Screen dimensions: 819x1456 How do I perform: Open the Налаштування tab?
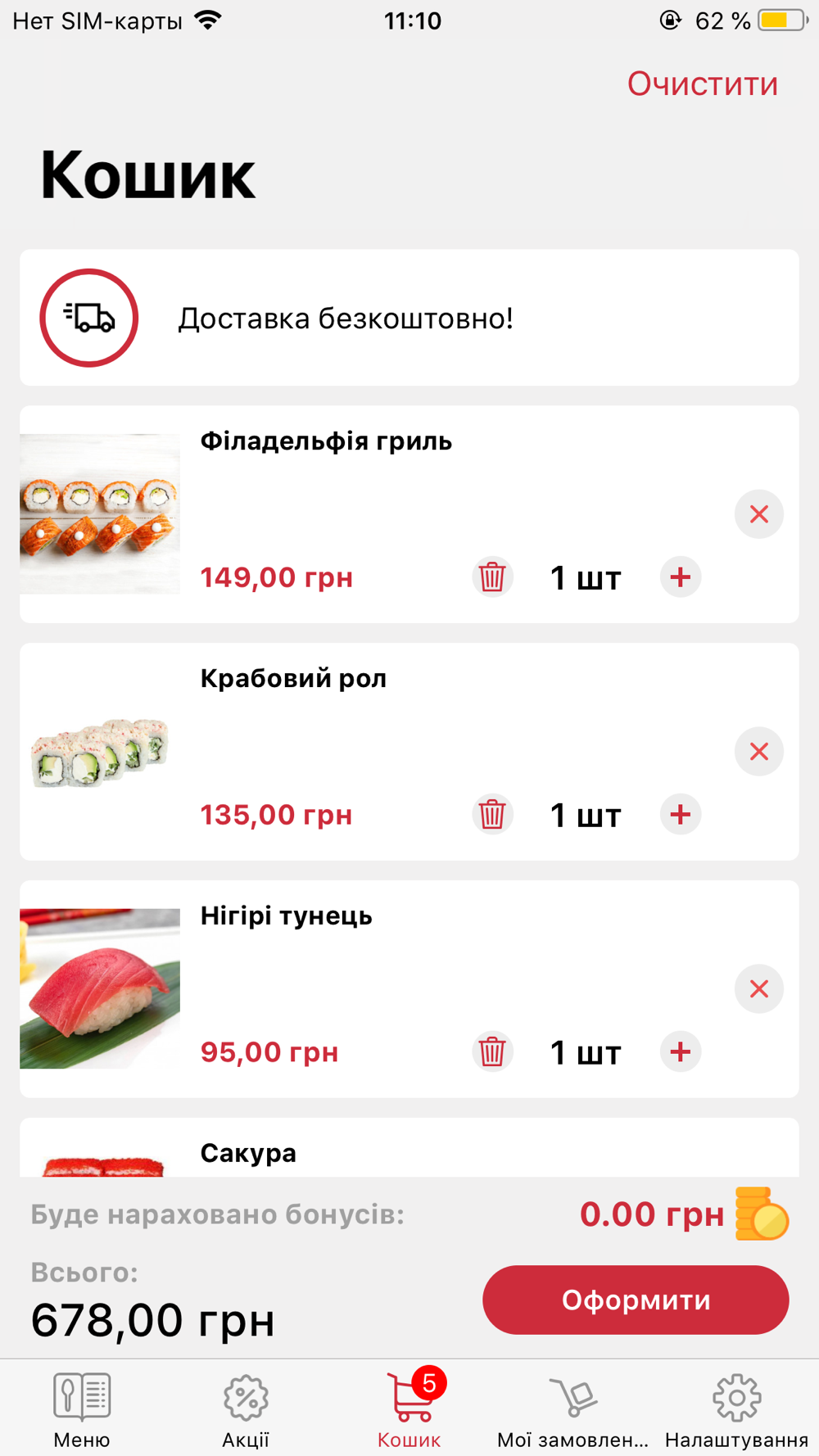(736, 1410)
